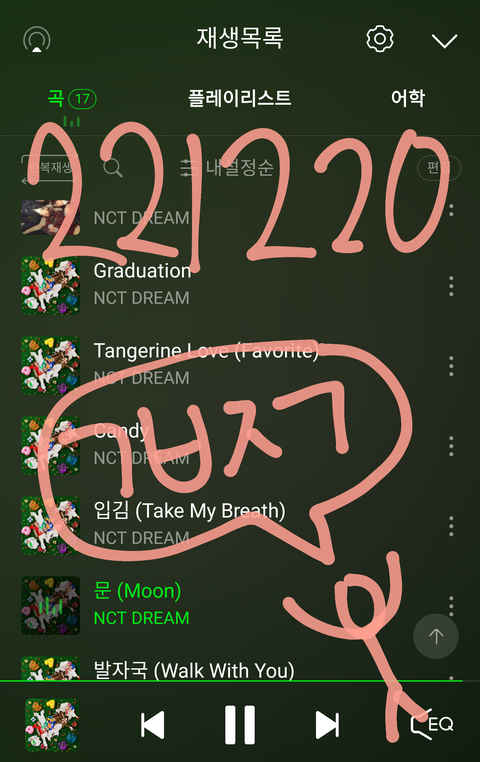Switch to the 어학 tab
The width and height of the screenshot is (480, 762).
click(408, 98)
